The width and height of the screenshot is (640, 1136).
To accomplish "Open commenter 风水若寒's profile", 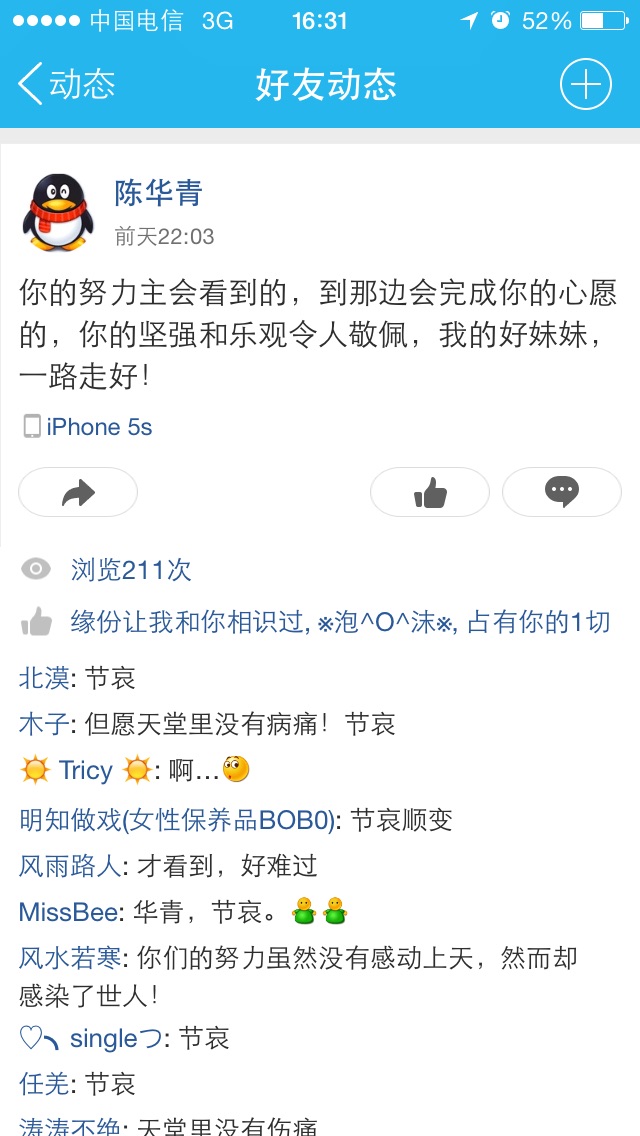I will (69, 958).
